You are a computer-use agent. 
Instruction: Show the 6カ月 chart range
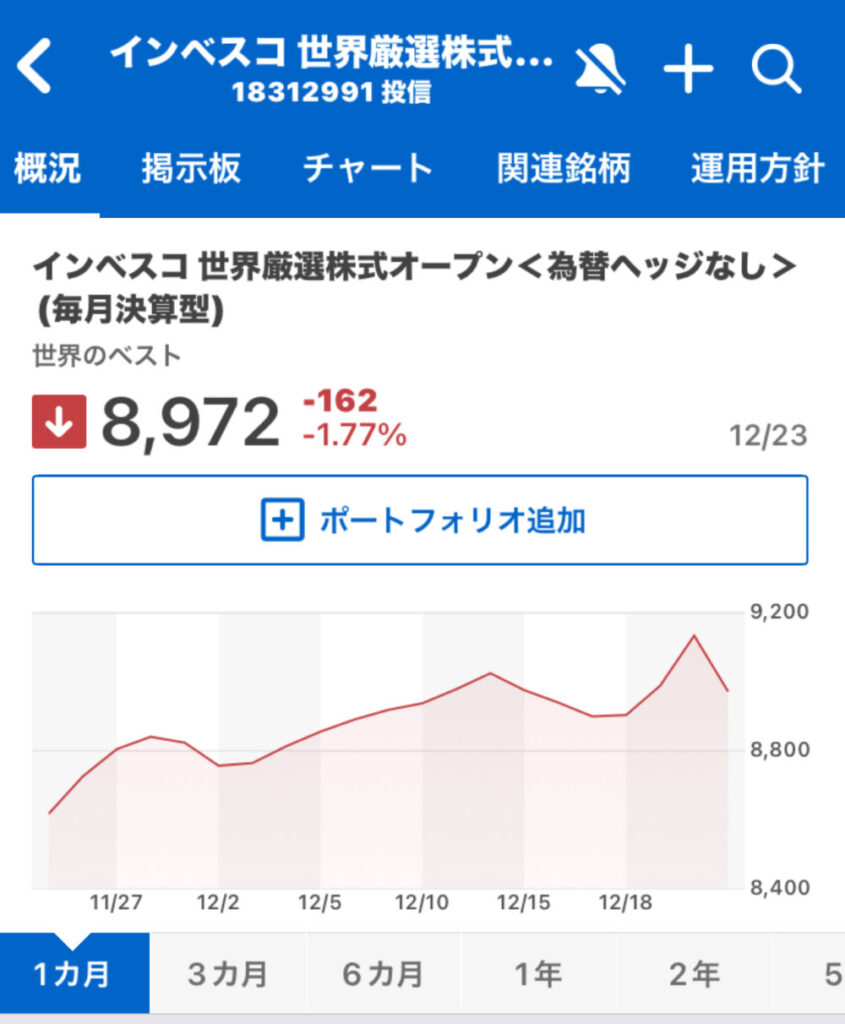point(383,974)
